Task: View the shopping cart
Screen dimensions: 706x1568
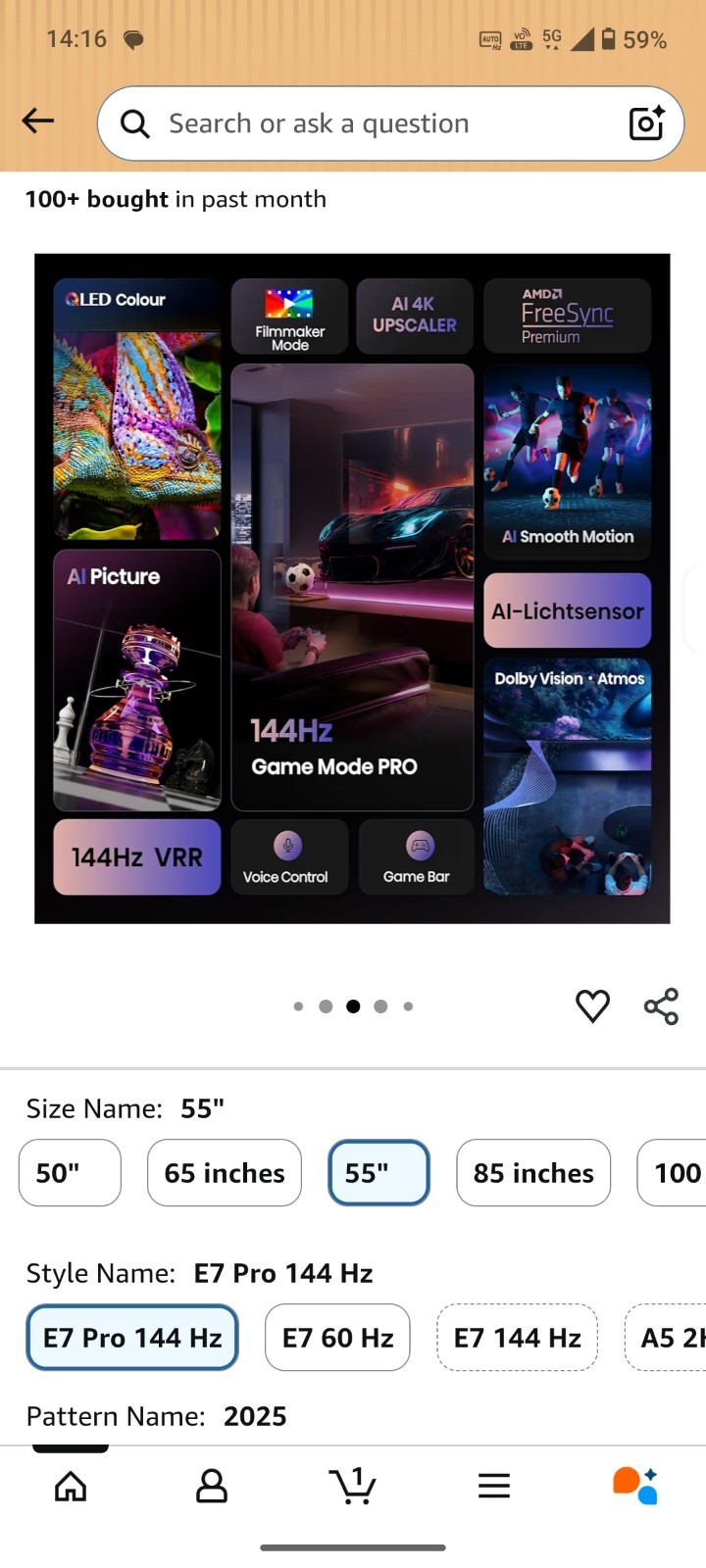Action: tap(353, 1486)
